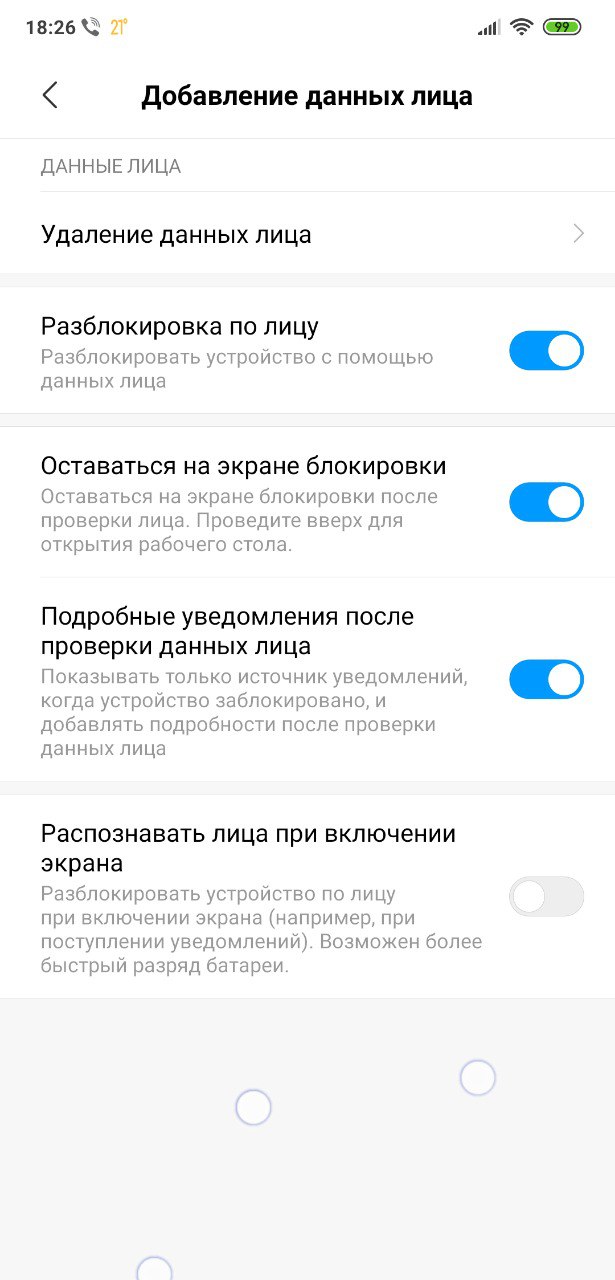Disable the Разблокировка по лицу switch
This screenshot has width=615, height=1280.
coord(546,351)
